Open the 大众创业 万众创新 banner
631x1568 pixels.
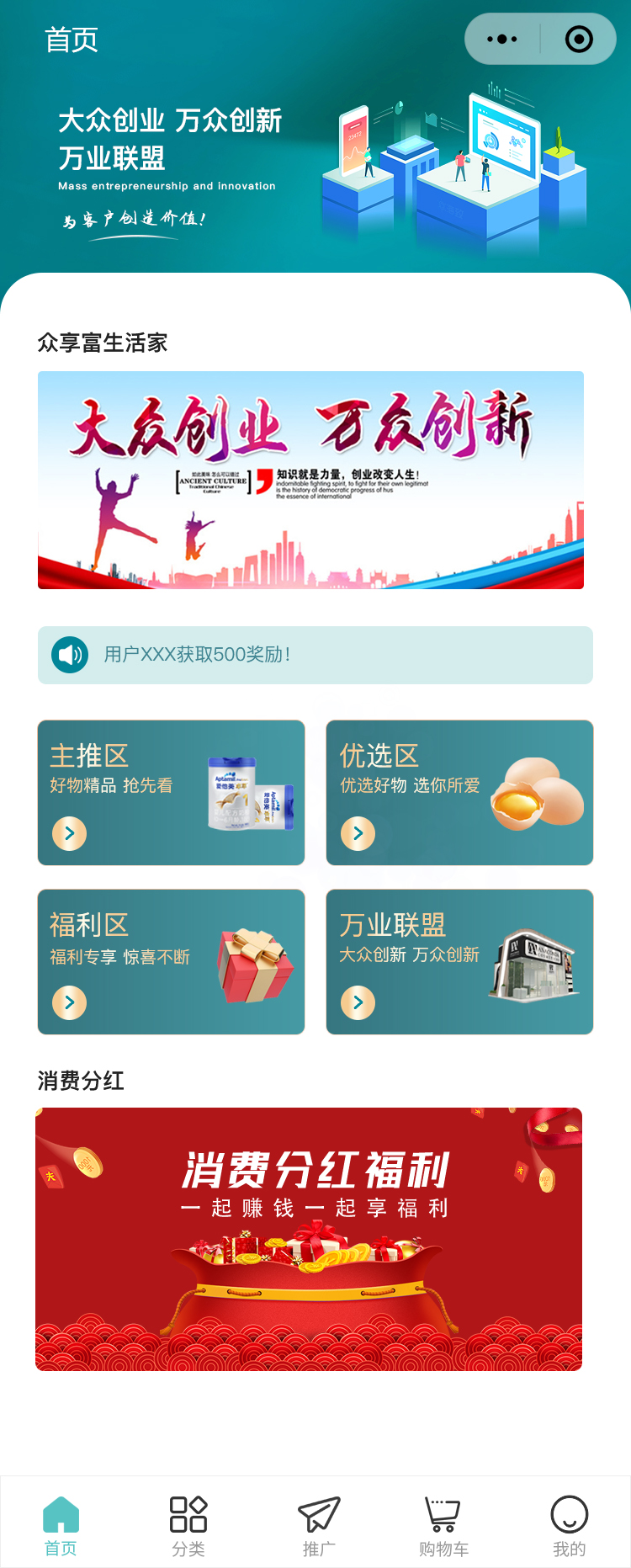tap(310, 480)
